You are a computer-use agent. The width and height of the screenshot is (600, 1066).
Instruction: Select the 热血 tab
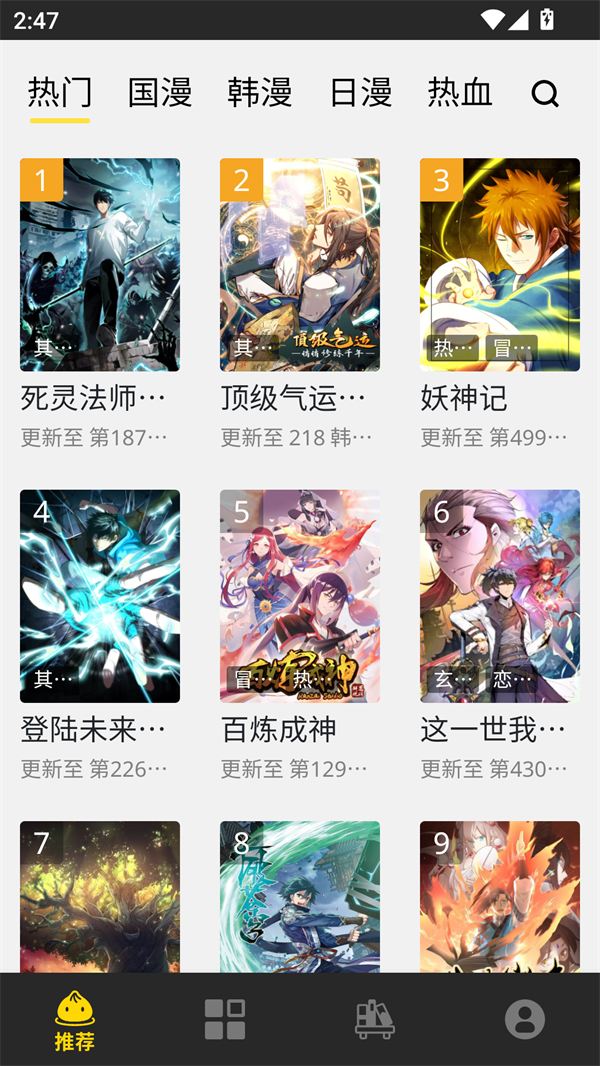pyautogui.click(x=460, y=93)
